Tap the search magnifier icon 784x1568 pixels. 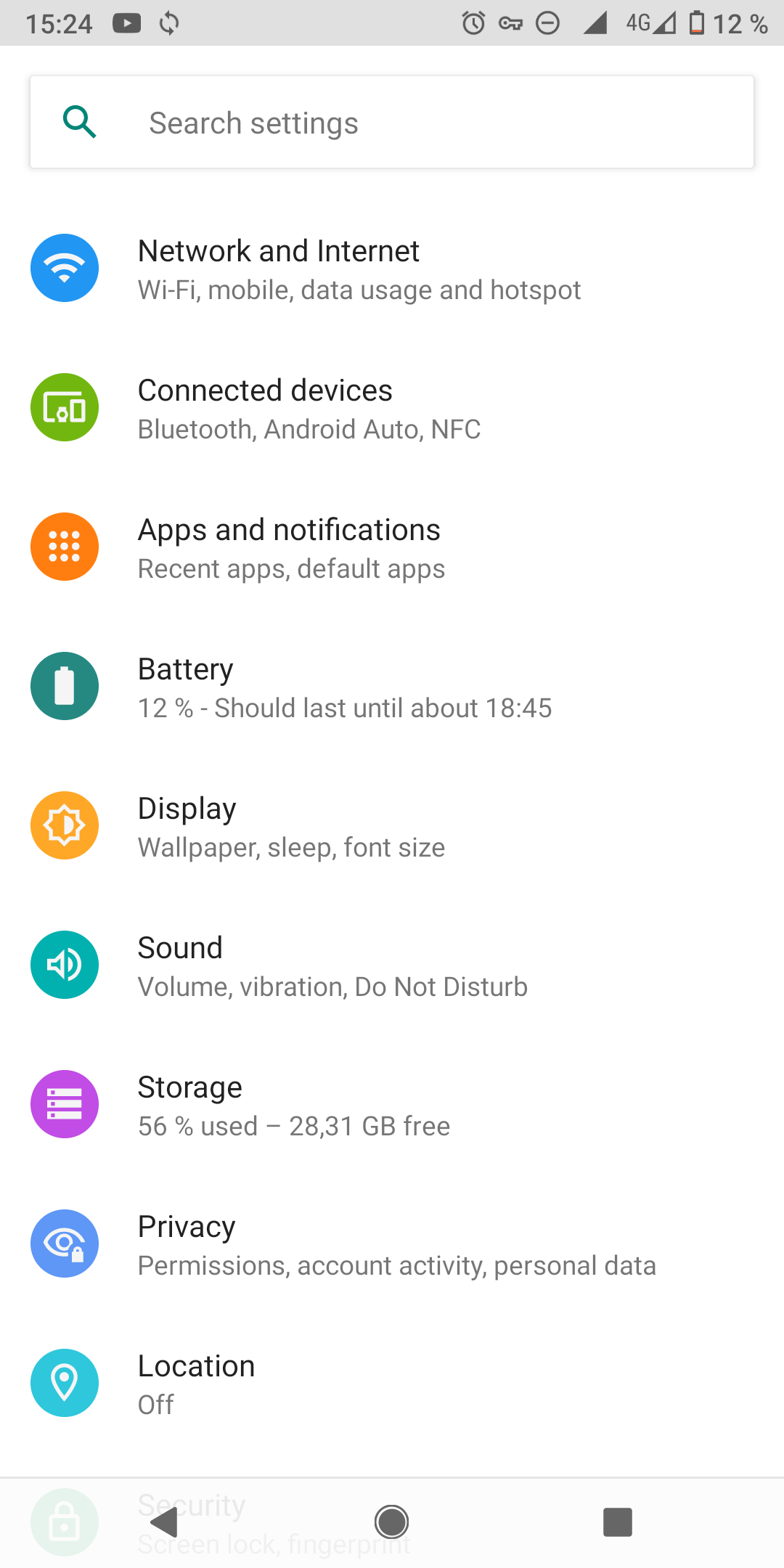pyautogui.click(x=80, y=121)
